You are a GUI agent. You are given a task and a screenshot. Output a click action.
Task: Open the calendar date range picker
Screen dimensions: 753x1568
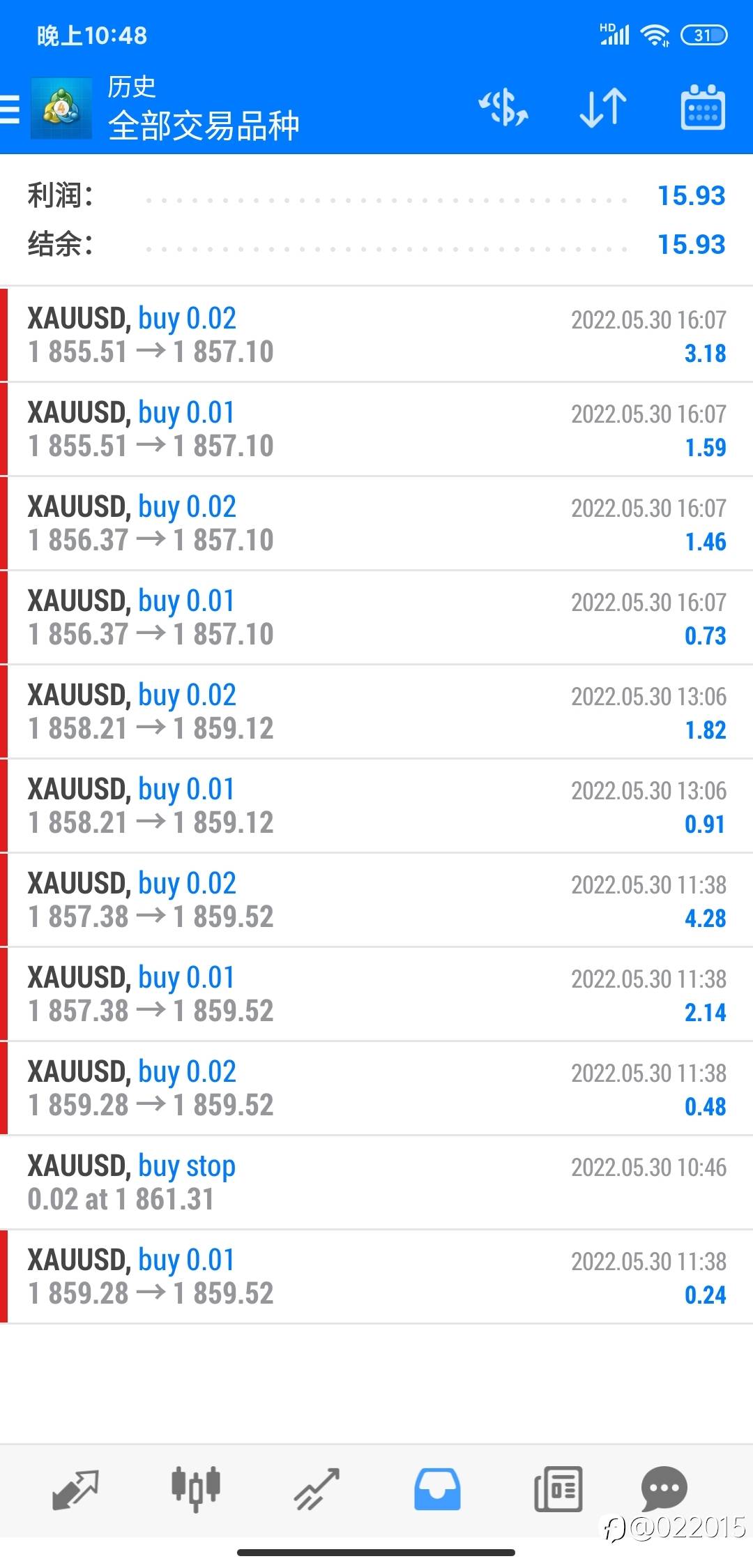coord(702,107)
